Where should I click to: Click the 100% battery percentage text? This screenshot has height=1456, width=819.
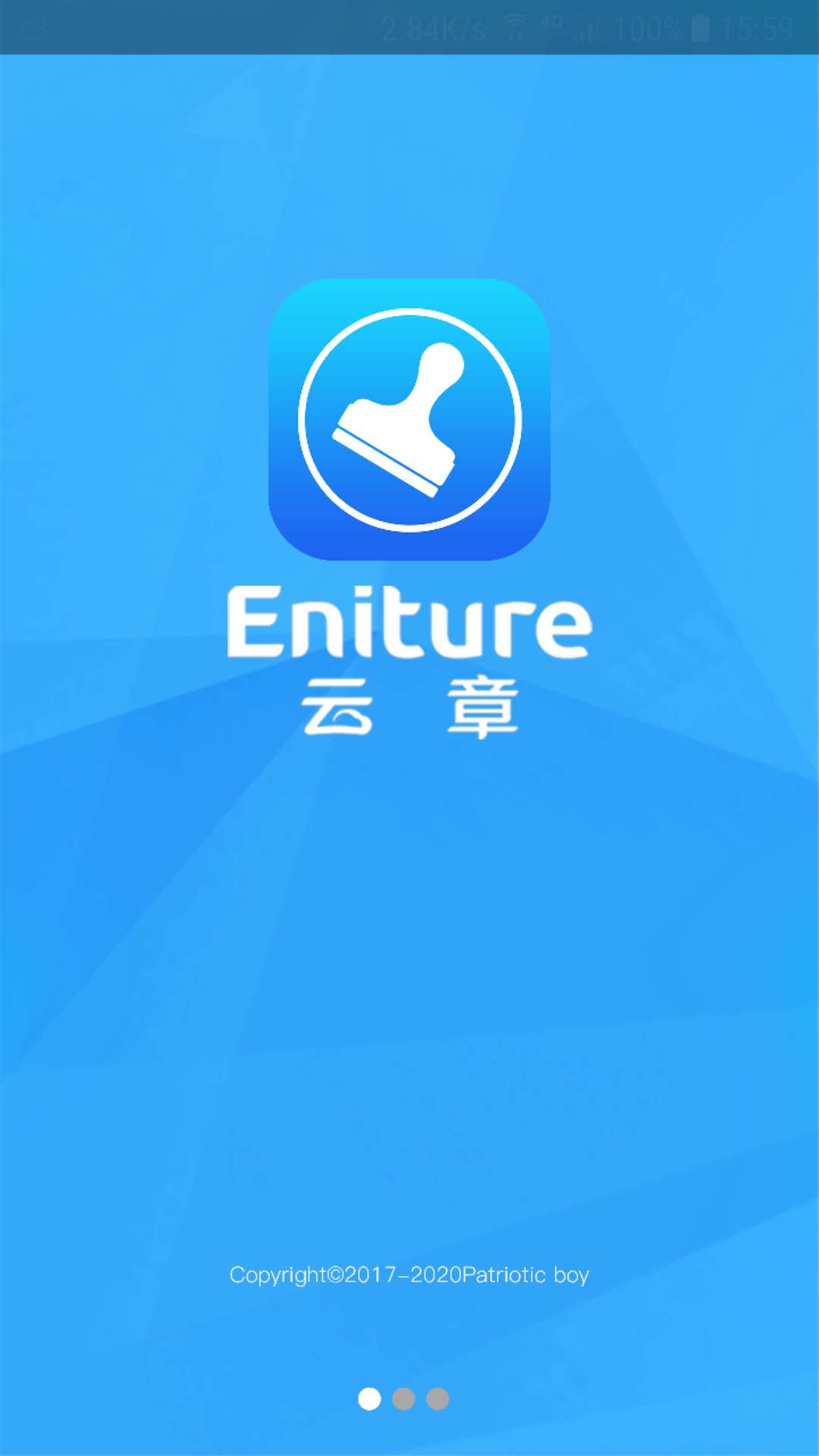(x=650, y=27)
